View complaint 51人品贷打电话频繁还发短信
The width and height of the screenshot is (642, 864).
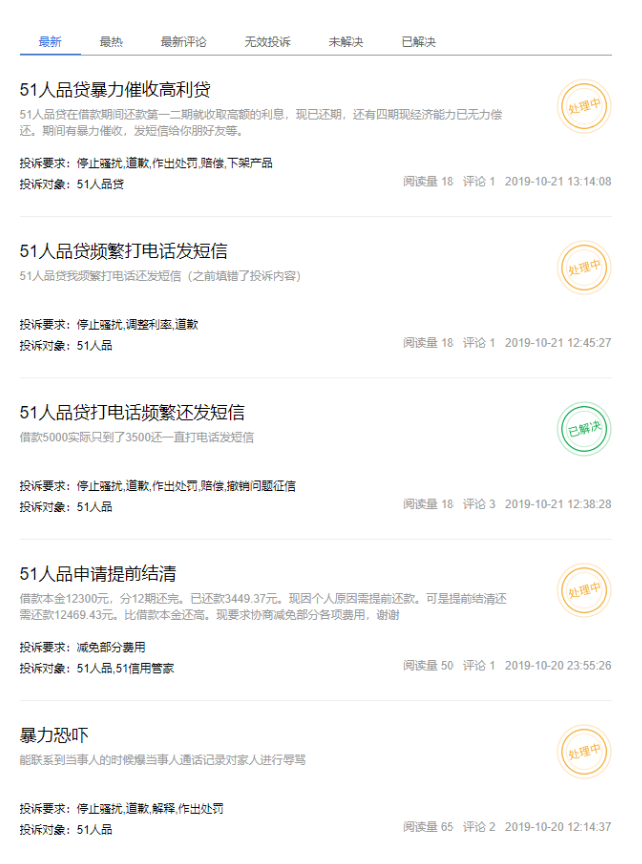(x=132, y=412)
